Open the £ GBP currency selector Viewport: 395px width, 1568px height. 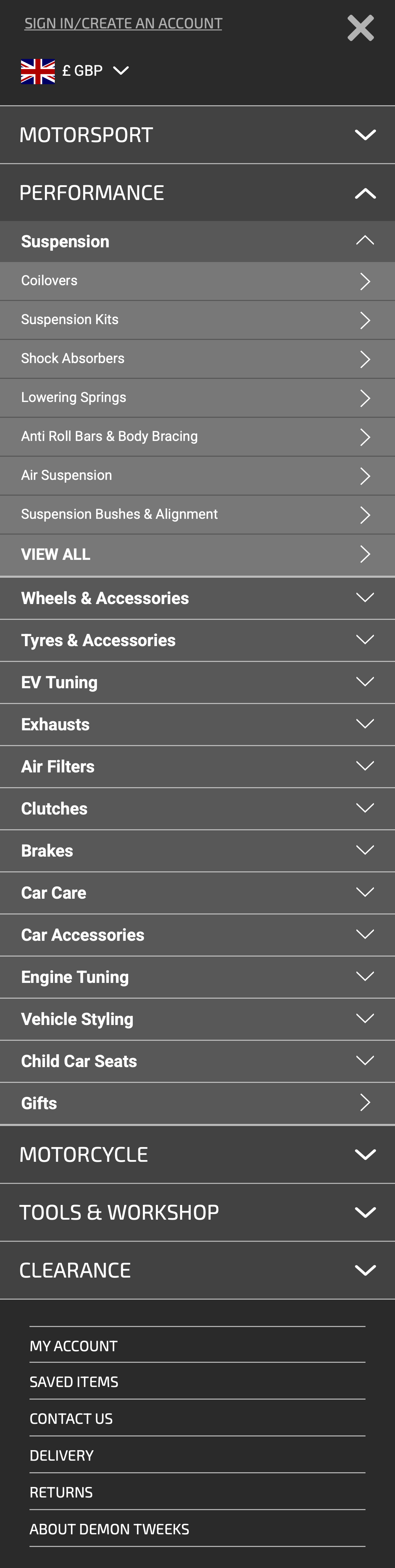coord(75,71)
